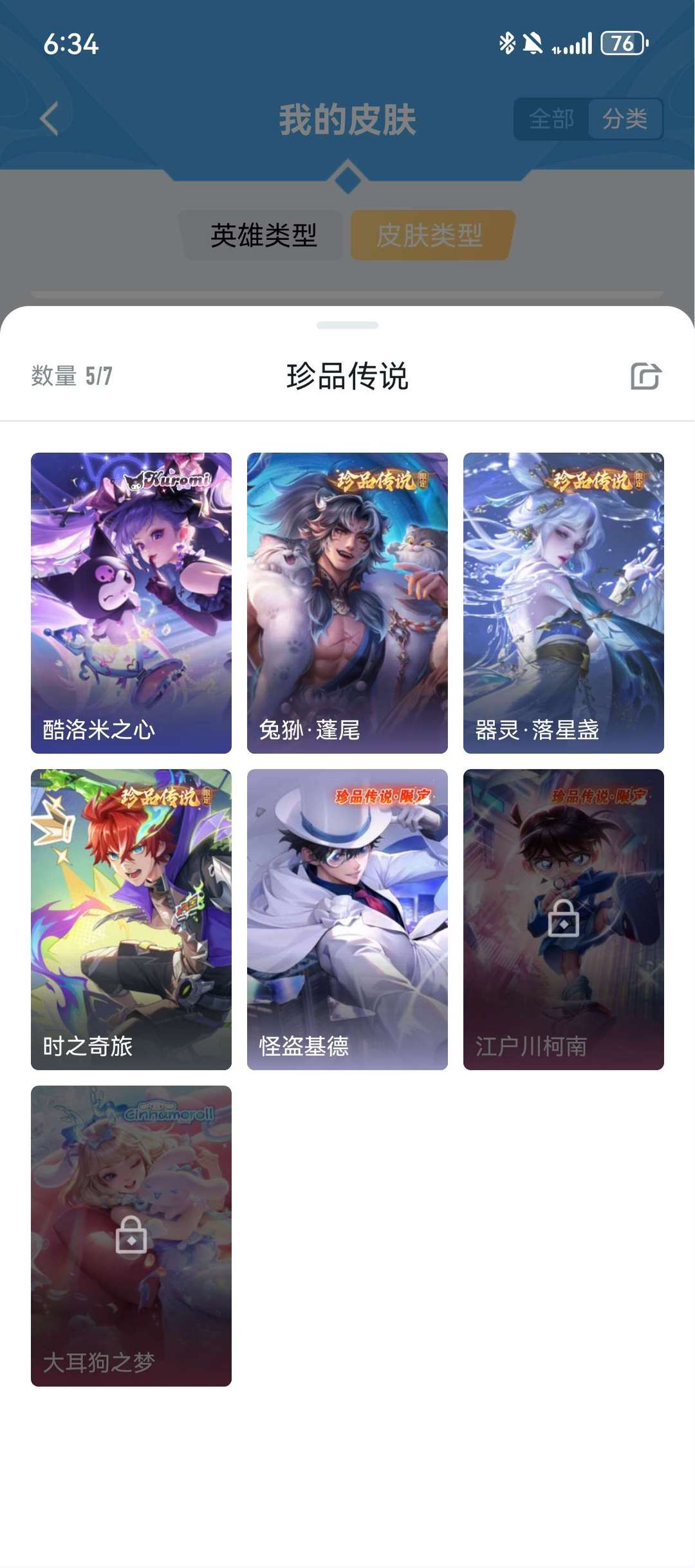Go back using the top-left arrow

[x=50, y=119]
